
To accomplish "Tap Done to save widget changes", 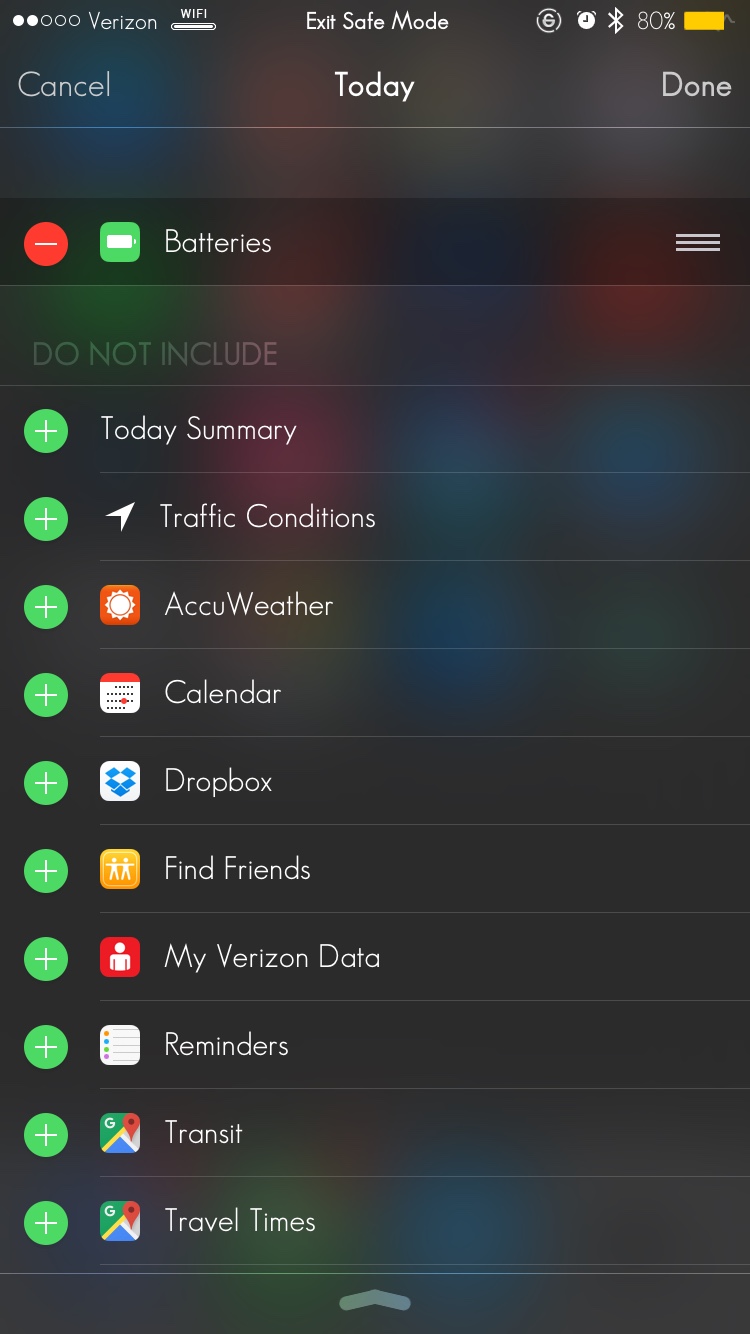I will pyautogui.click(x=696, y=86).
